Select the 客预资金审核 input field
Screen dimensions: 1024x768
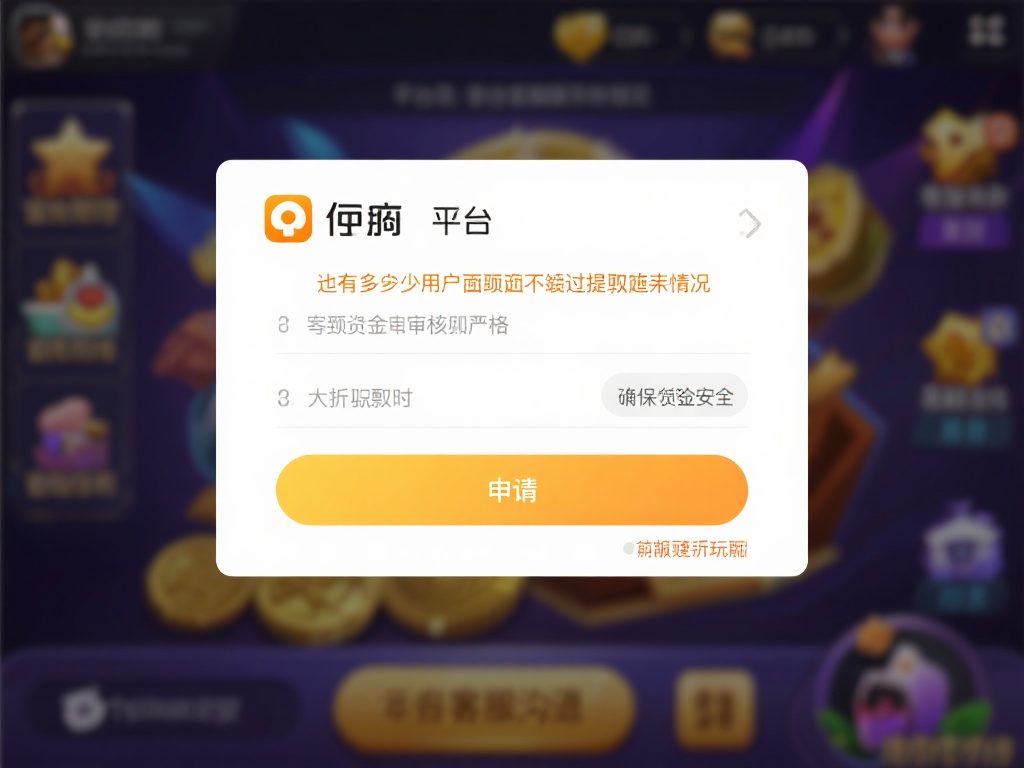tap(510, 325)
